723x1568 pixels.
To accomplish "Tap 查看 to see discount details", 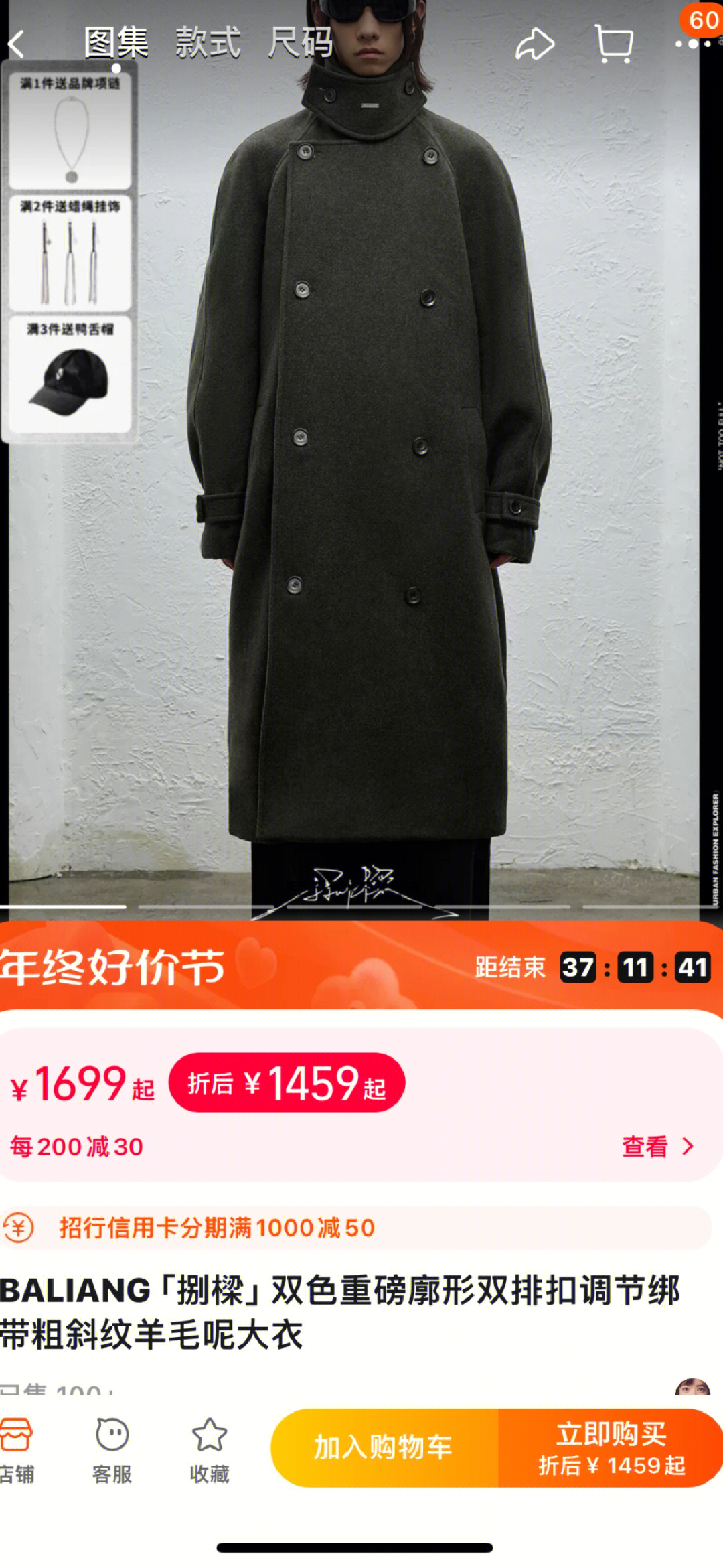I will (x=657, y=1147).
